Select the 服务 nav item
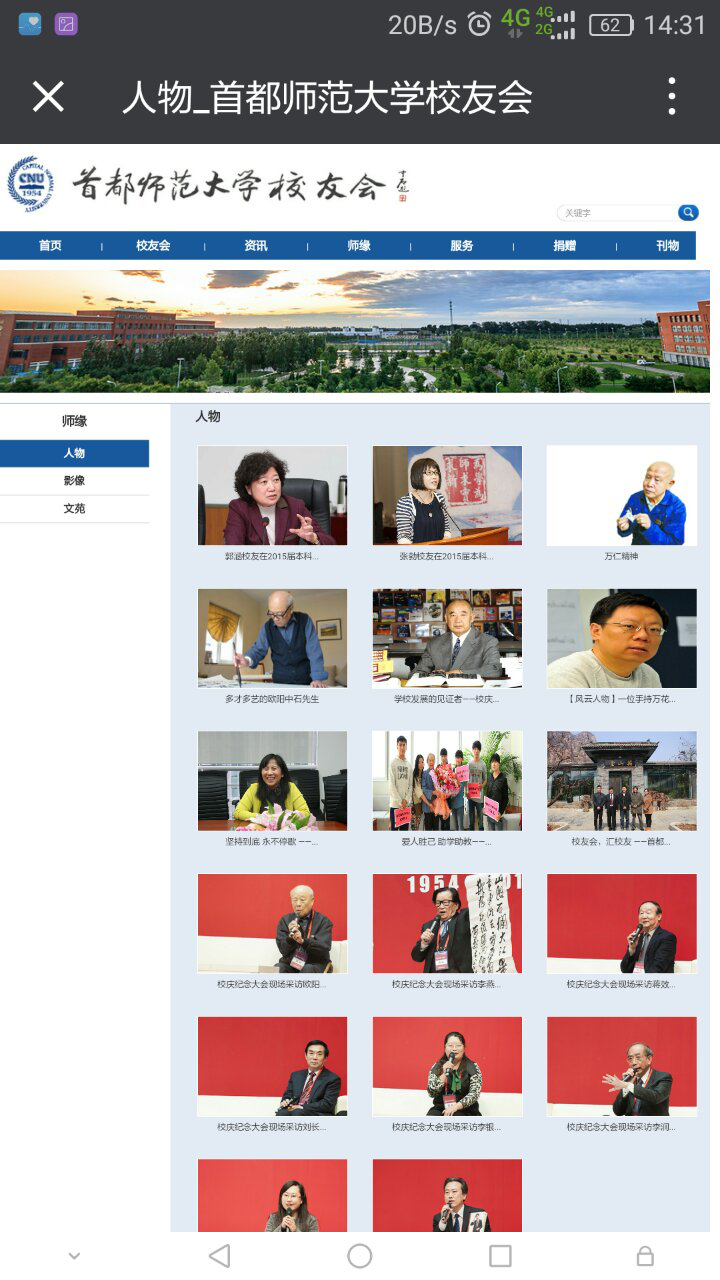The height and width of the screenshot is (1280, 720). coord(461,246)
